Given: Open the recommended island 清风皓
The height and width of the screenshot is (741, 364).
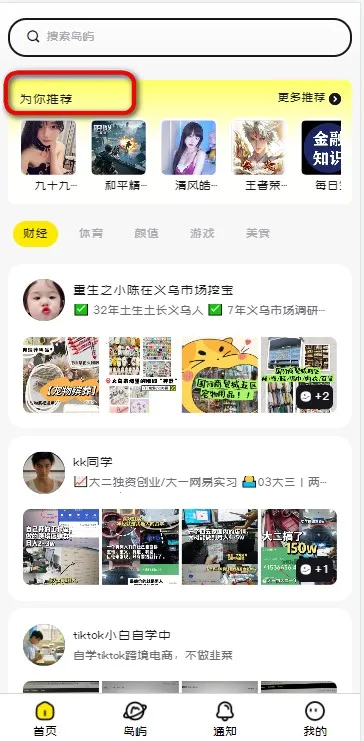Looking at the screenshot, I should pyautogui.click(x=189, y=155).
